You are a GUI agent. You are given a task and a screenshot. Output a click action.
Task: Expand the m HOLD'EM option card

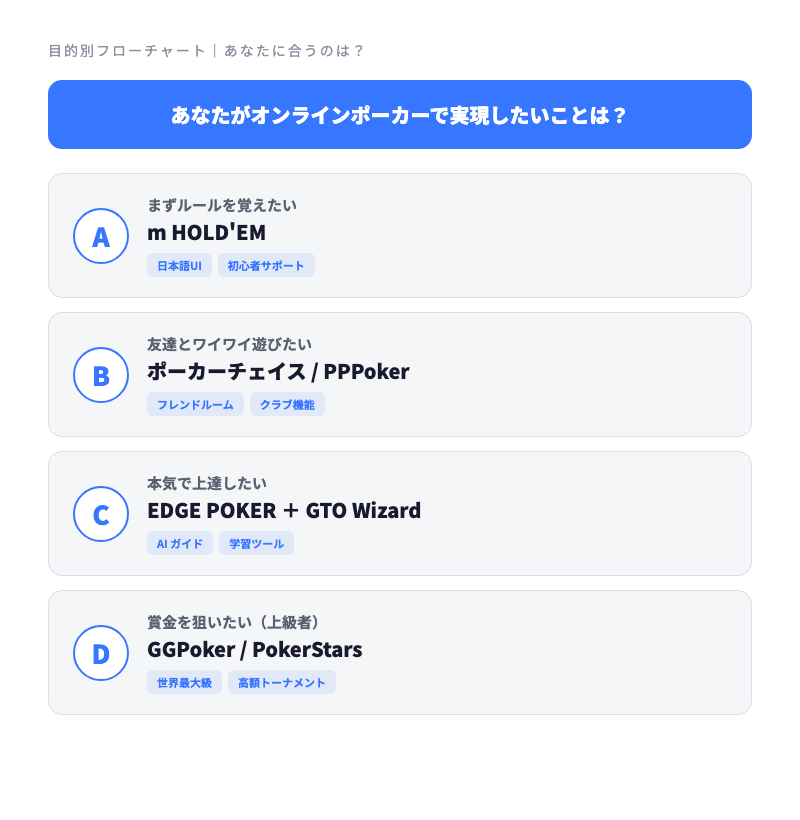click(400, 235)
